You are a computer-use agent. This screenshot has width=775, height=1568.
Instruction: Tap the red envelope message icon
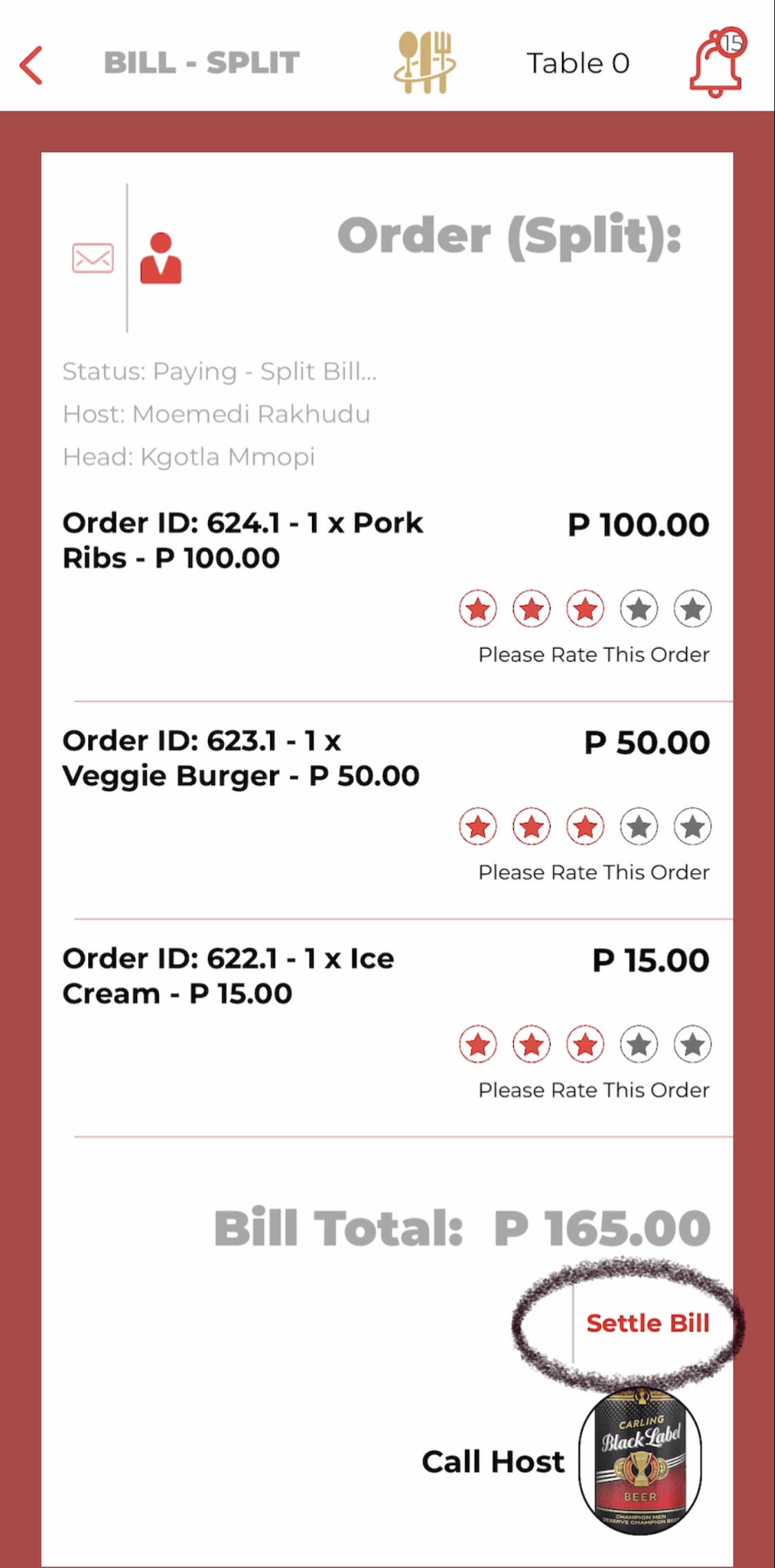pyautogui.click(x=92, y=256)
